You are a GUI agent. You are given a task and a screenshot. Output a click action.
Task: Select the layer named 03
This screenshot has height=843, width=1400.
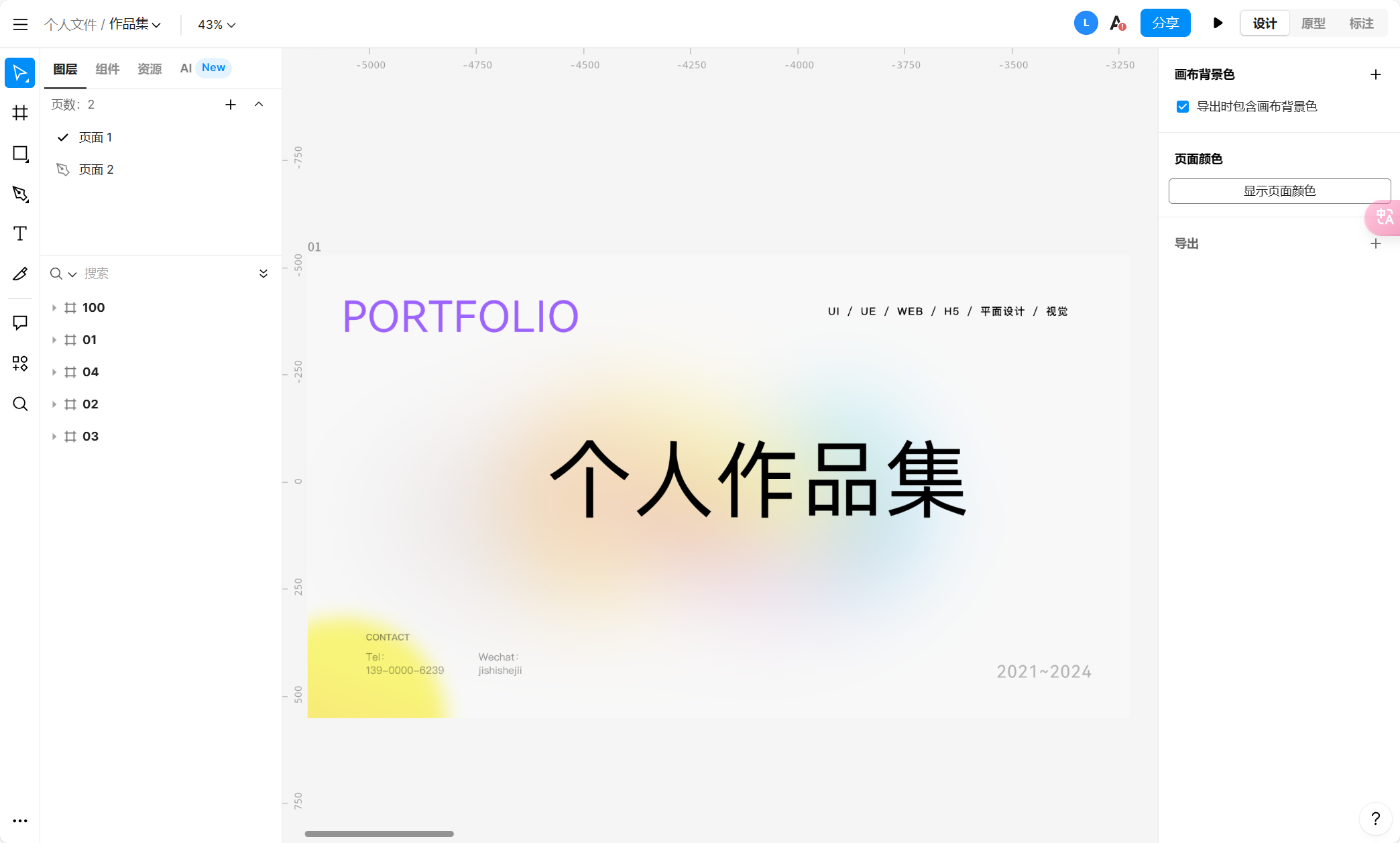point(91,437)
